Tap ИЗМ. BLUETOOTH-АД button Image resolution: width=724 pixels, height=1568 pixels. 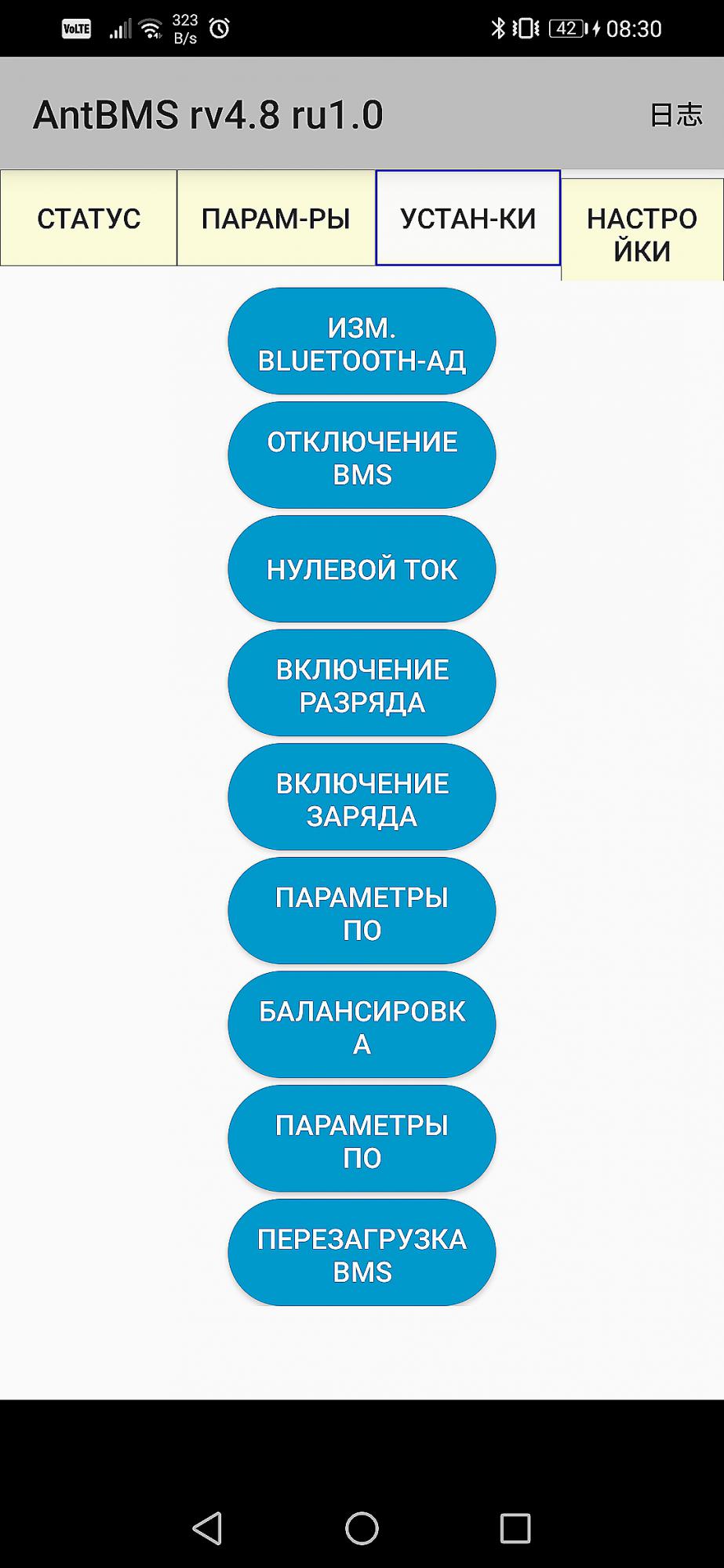[362, 342]
